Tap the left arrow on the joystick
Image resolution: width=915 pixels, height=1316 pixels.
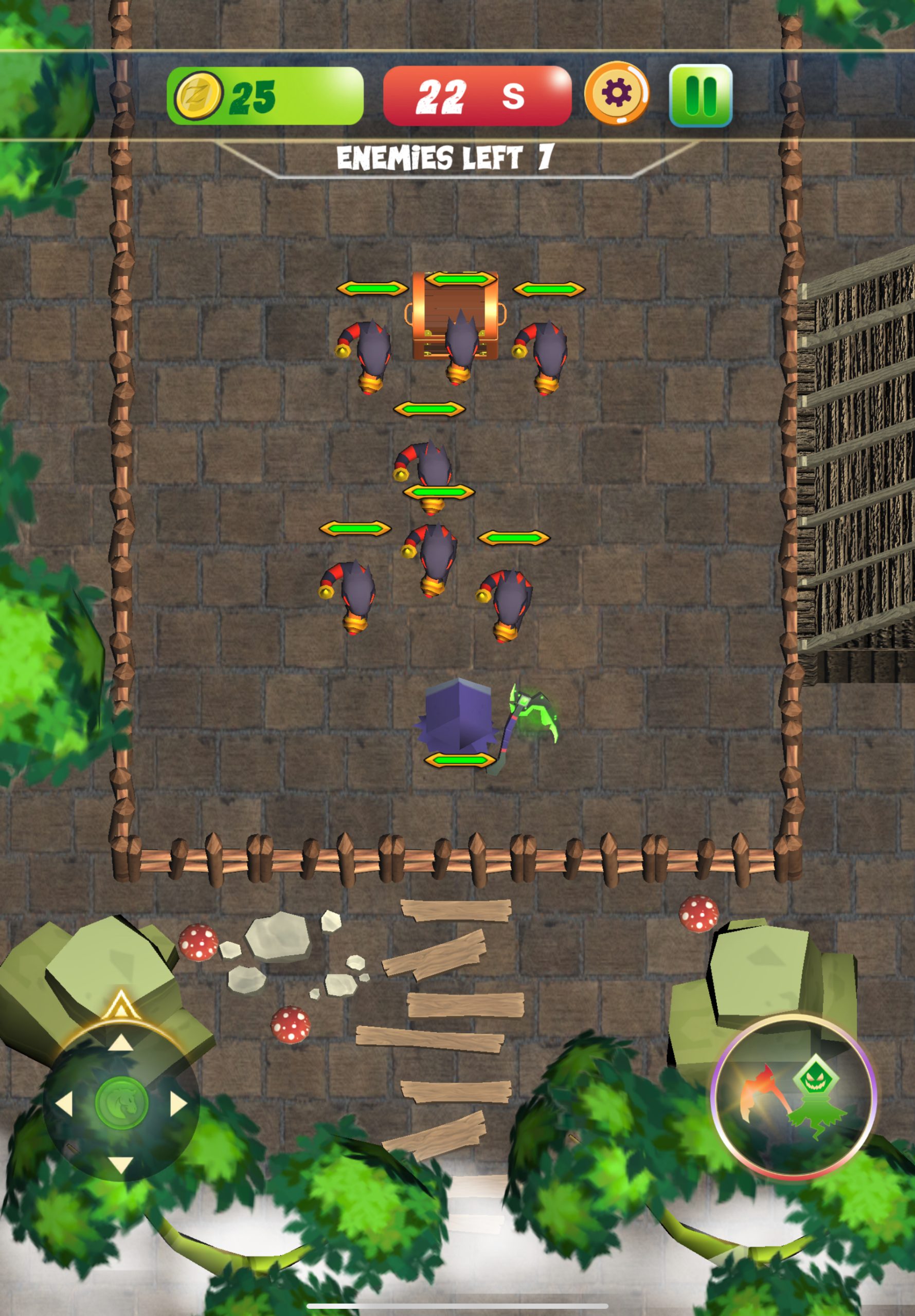[65, 1104]
